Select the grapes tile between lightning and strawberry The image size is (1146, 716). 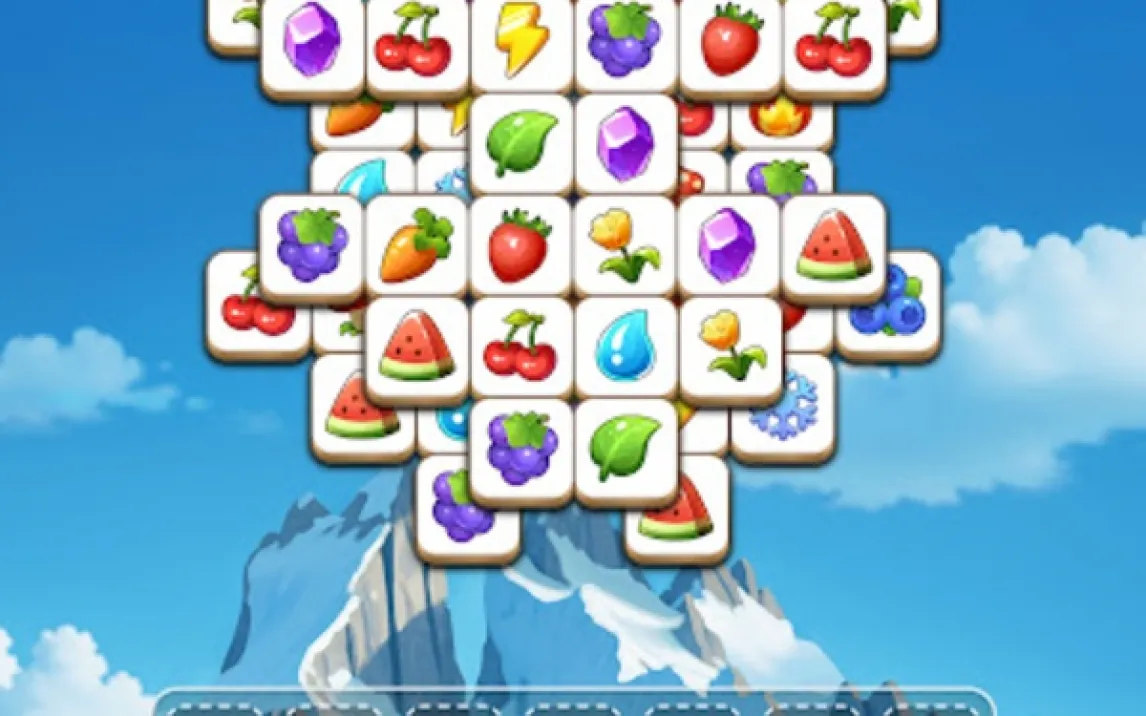[624, 44]
